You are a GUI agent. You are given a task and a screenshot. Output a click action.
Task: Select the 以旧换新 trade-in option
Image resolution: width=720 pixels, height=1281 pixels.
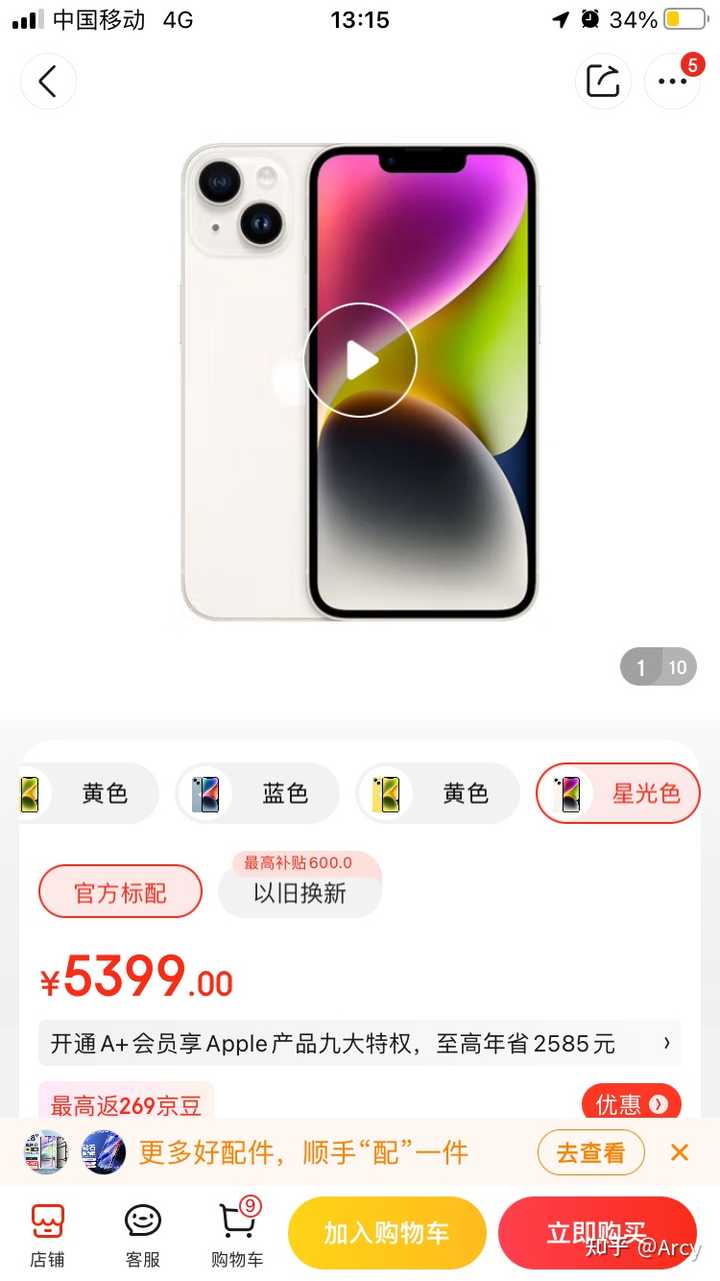click(x=300, y=895)
